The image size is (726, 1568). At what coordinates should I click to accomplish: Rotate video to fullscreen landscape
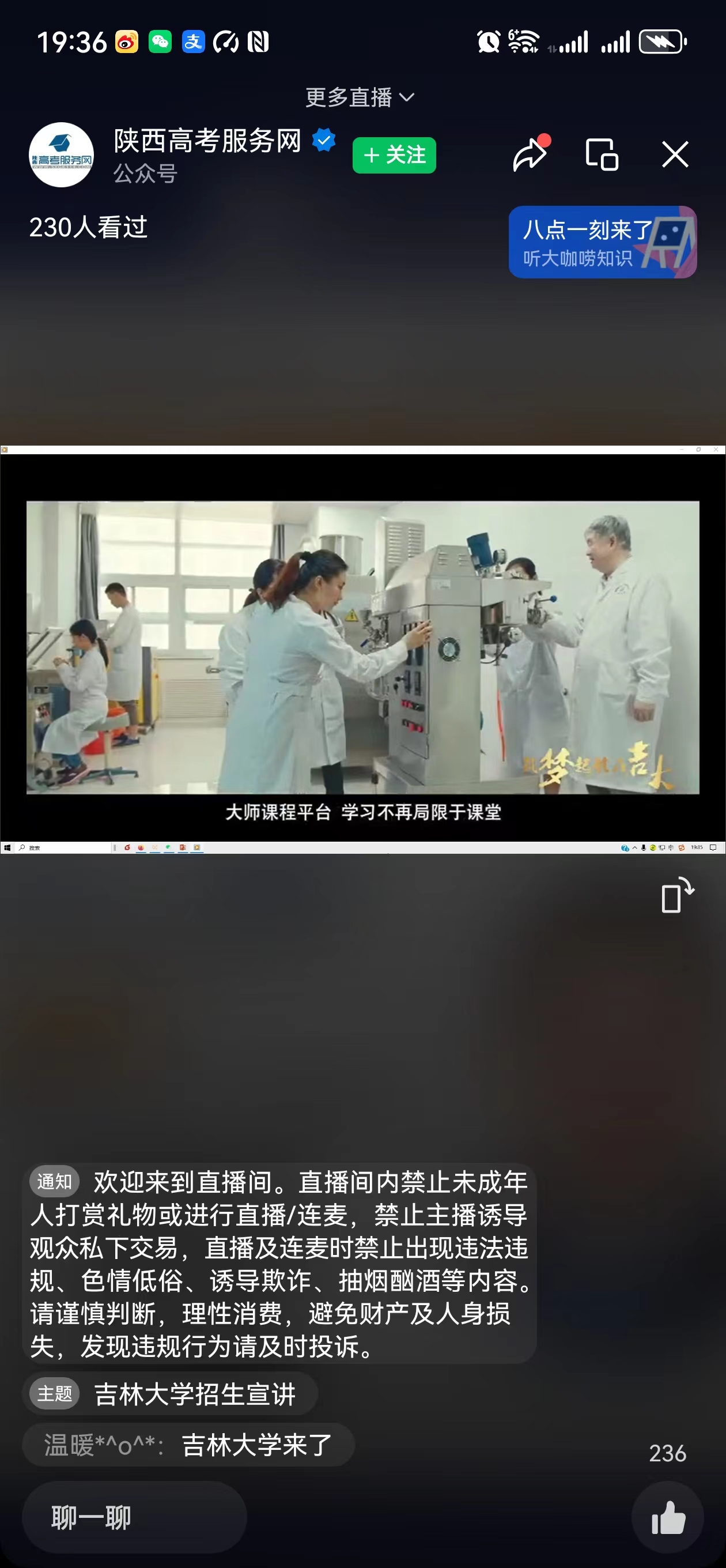(676, 896)
